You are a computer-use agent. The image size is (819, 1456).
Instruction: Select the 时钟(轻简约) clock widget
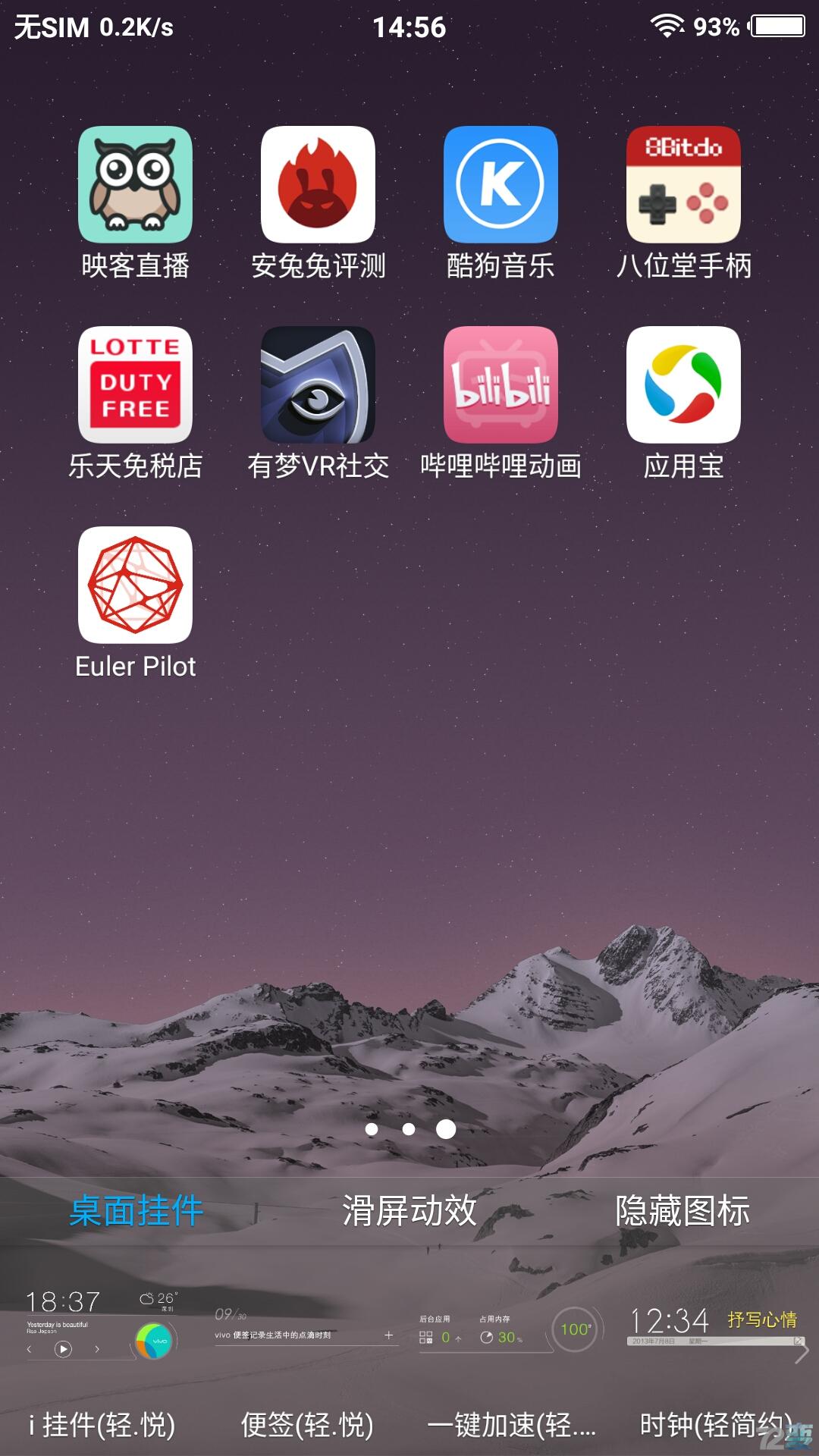tap(713, 1422)
